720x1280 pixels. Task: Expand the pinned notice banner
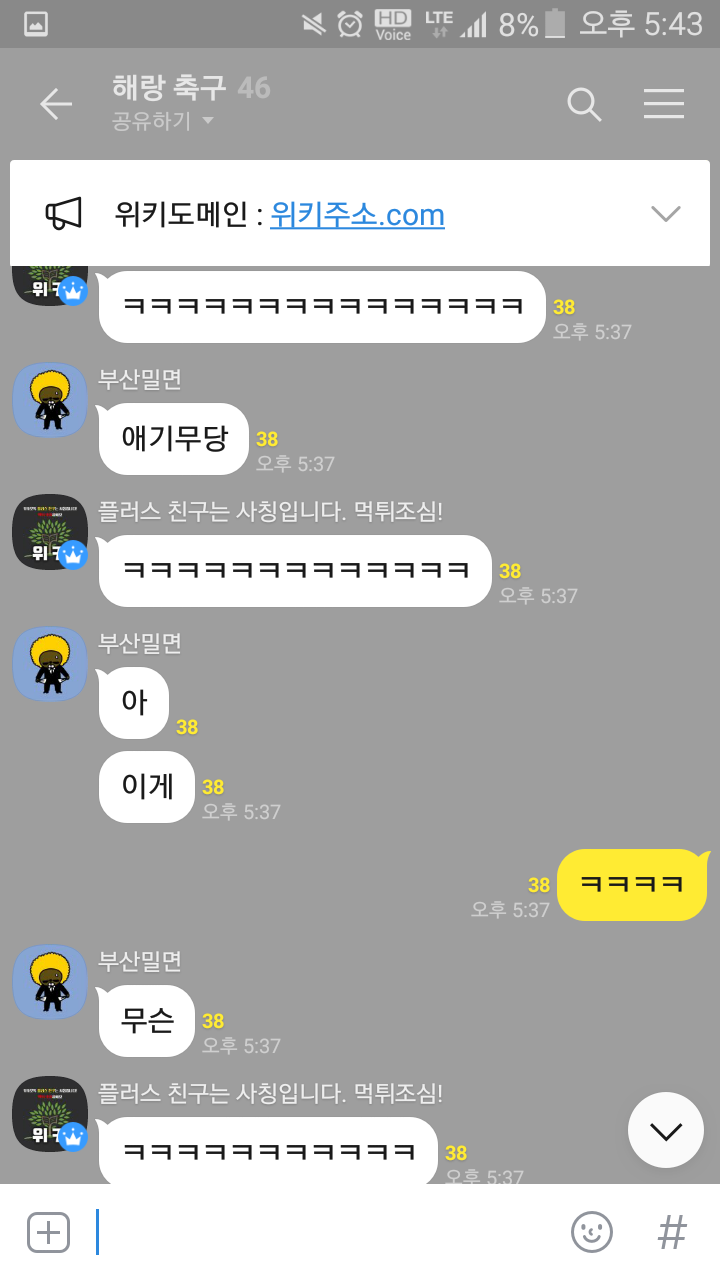click(x=665, y=213)
